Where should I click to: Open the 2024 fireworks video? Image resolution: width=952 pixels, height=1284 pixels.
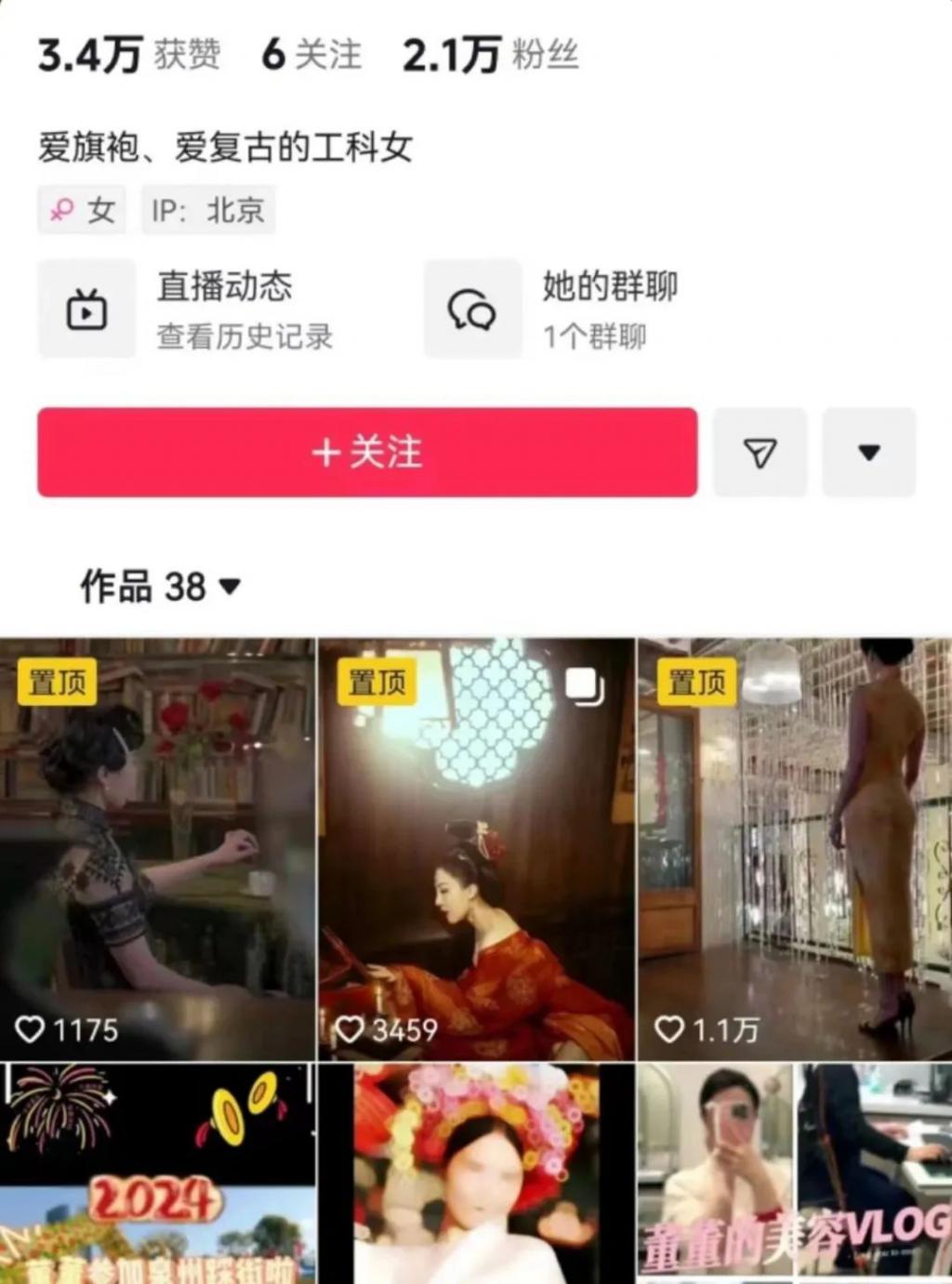pyautogui.click(x=157, y=1173)
